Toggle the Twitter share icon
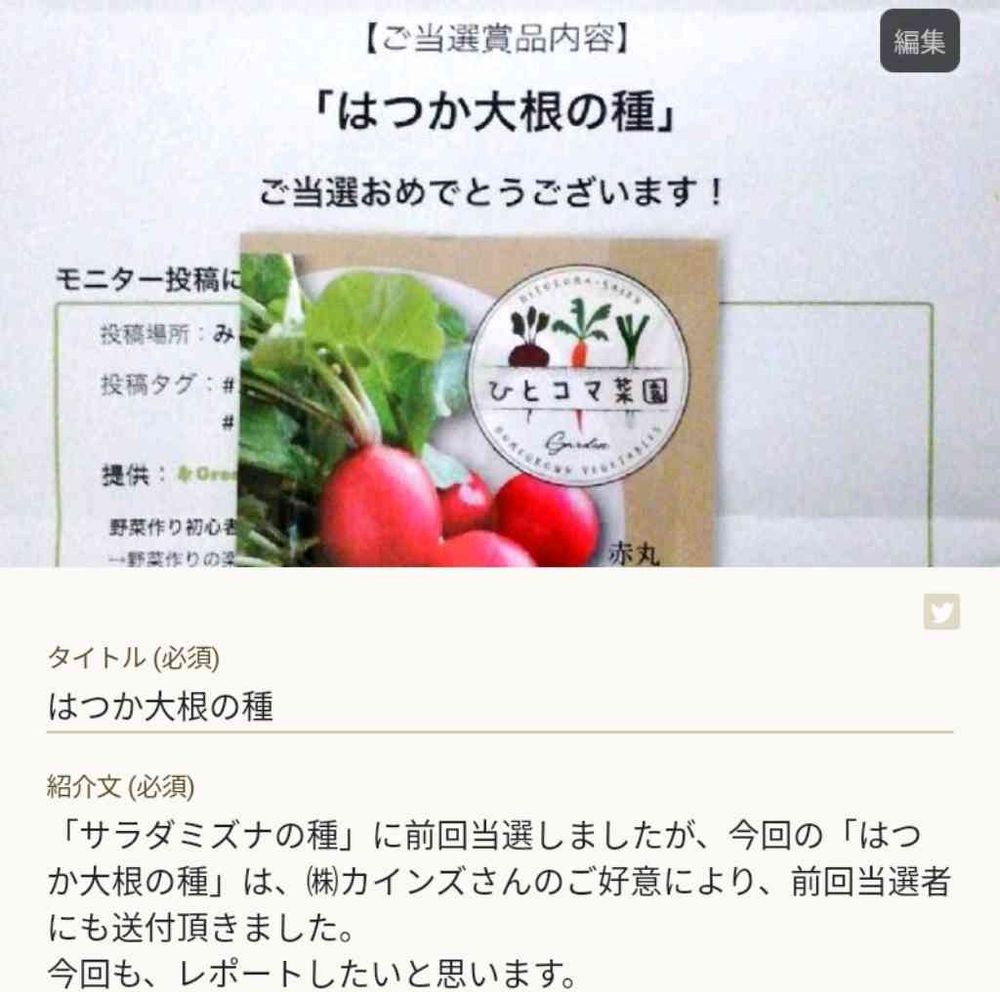The image size is (1000, 992). (x=941, y=611)
